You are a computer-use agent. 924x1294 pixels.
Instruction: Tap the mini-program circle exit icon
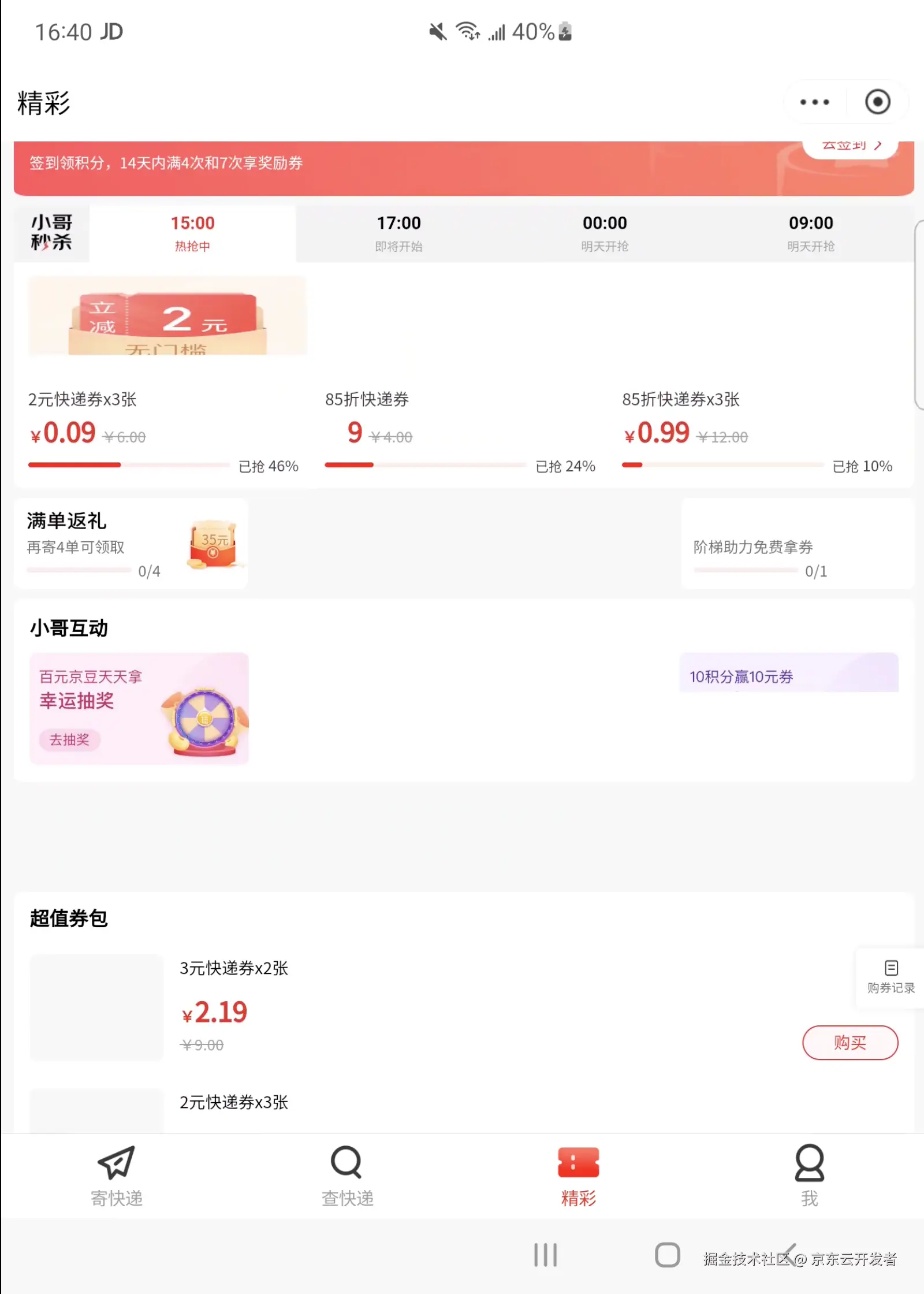click(877, 102)
